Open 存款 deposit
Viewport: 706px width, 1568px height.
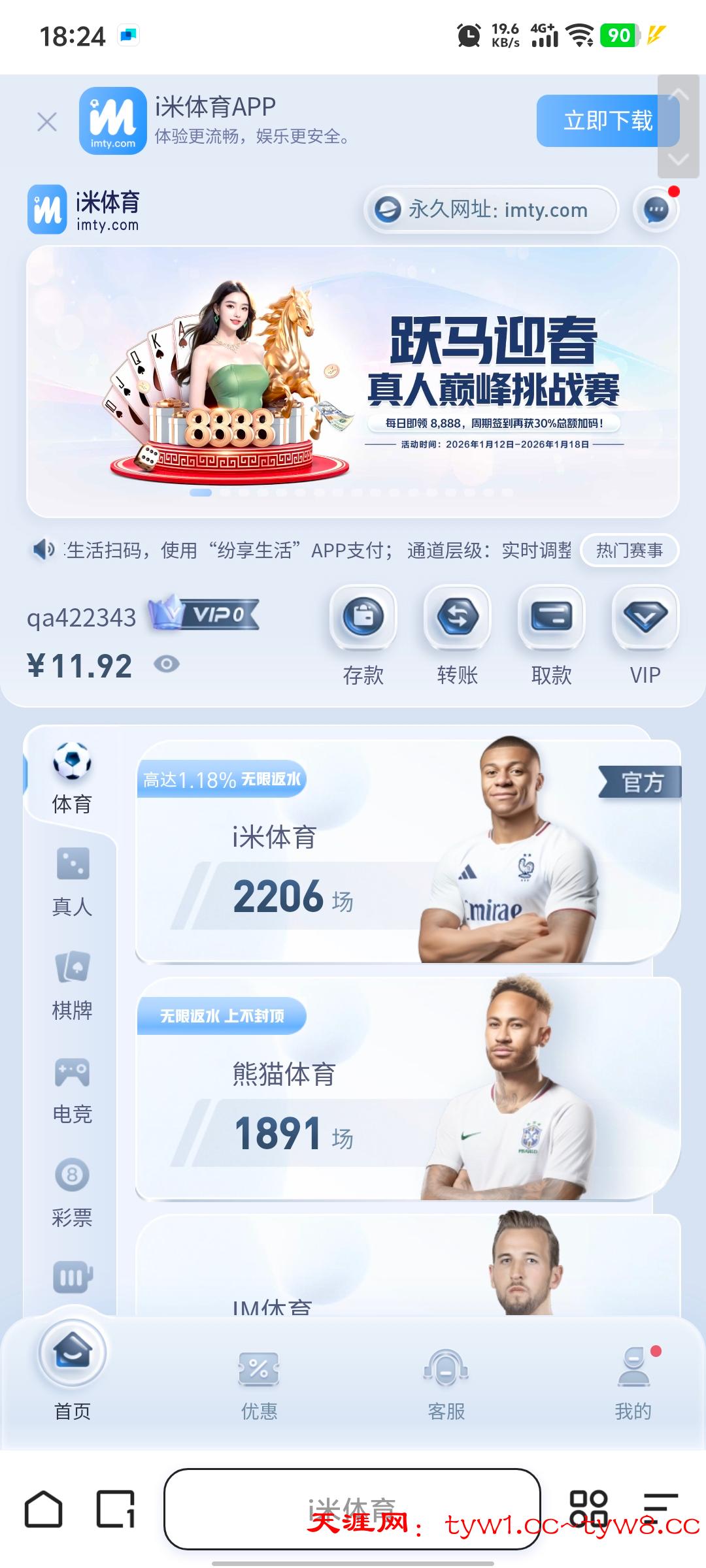[x=363, y=634]
